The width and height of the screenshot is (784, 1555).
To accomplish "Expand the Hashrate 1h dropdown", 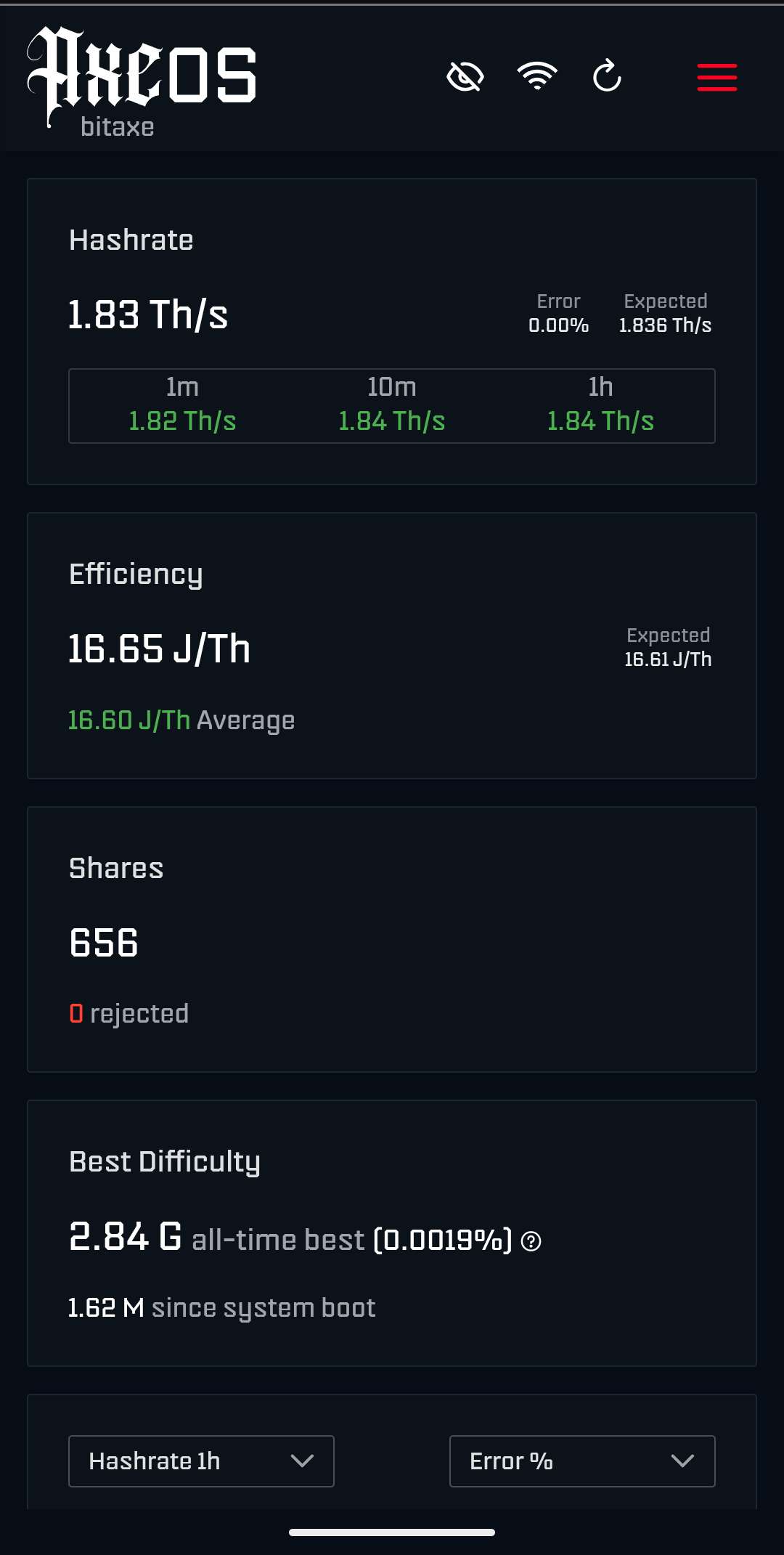I will (201, 1461).
